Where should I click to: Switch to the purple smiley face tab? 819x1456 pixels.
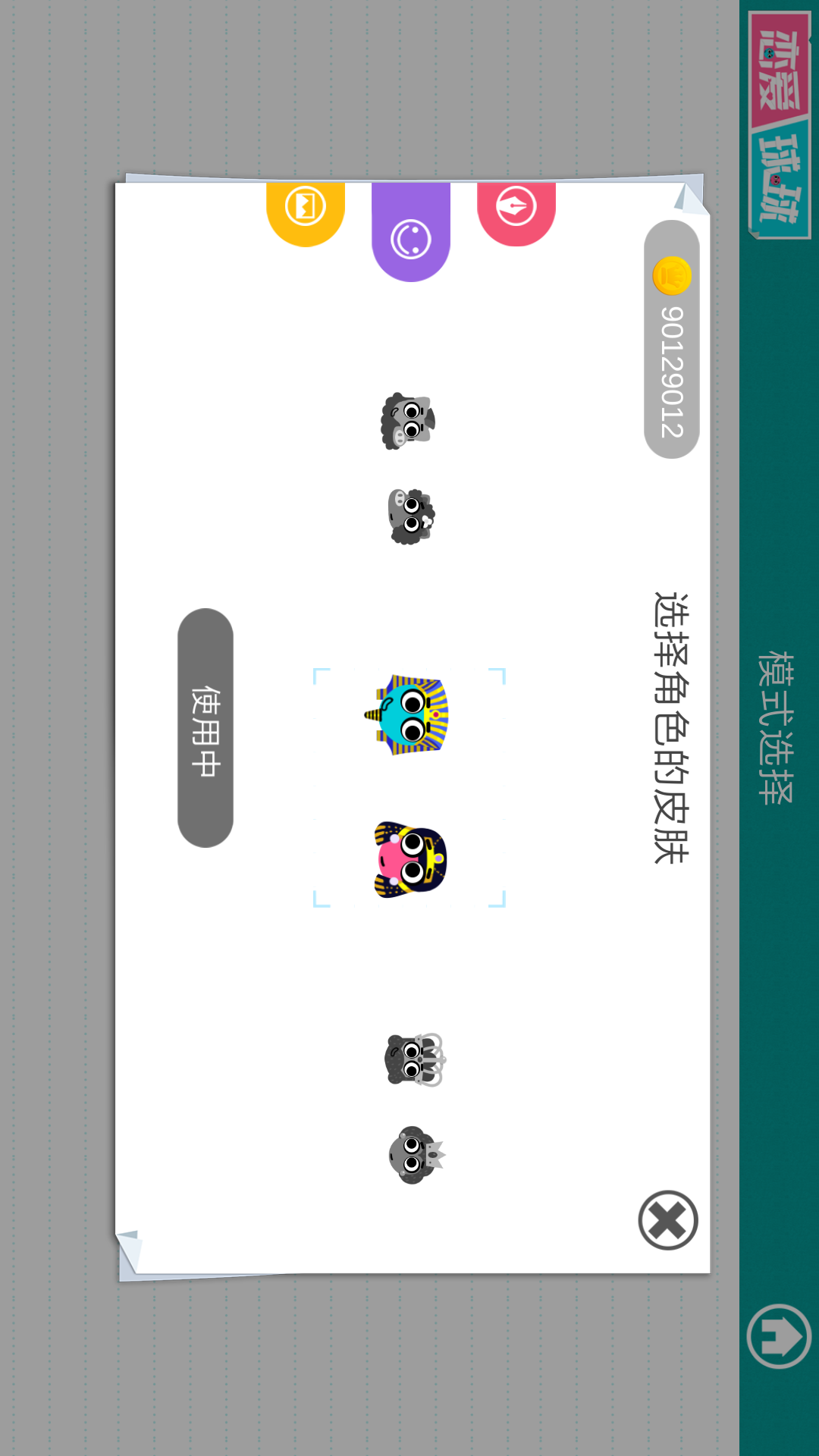click(x=411, y=232)
